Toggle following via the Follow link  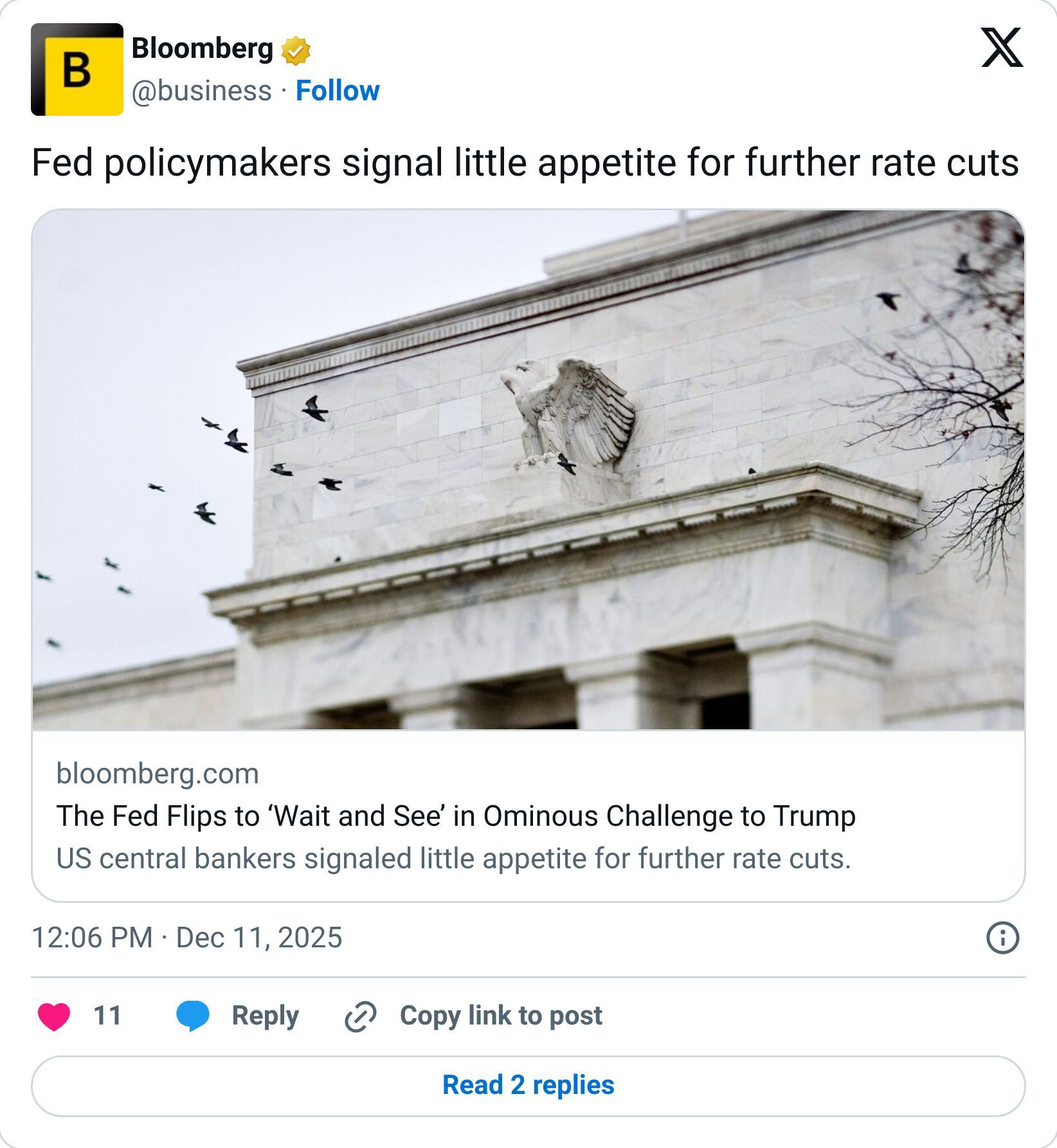click(x=338, y=91)
